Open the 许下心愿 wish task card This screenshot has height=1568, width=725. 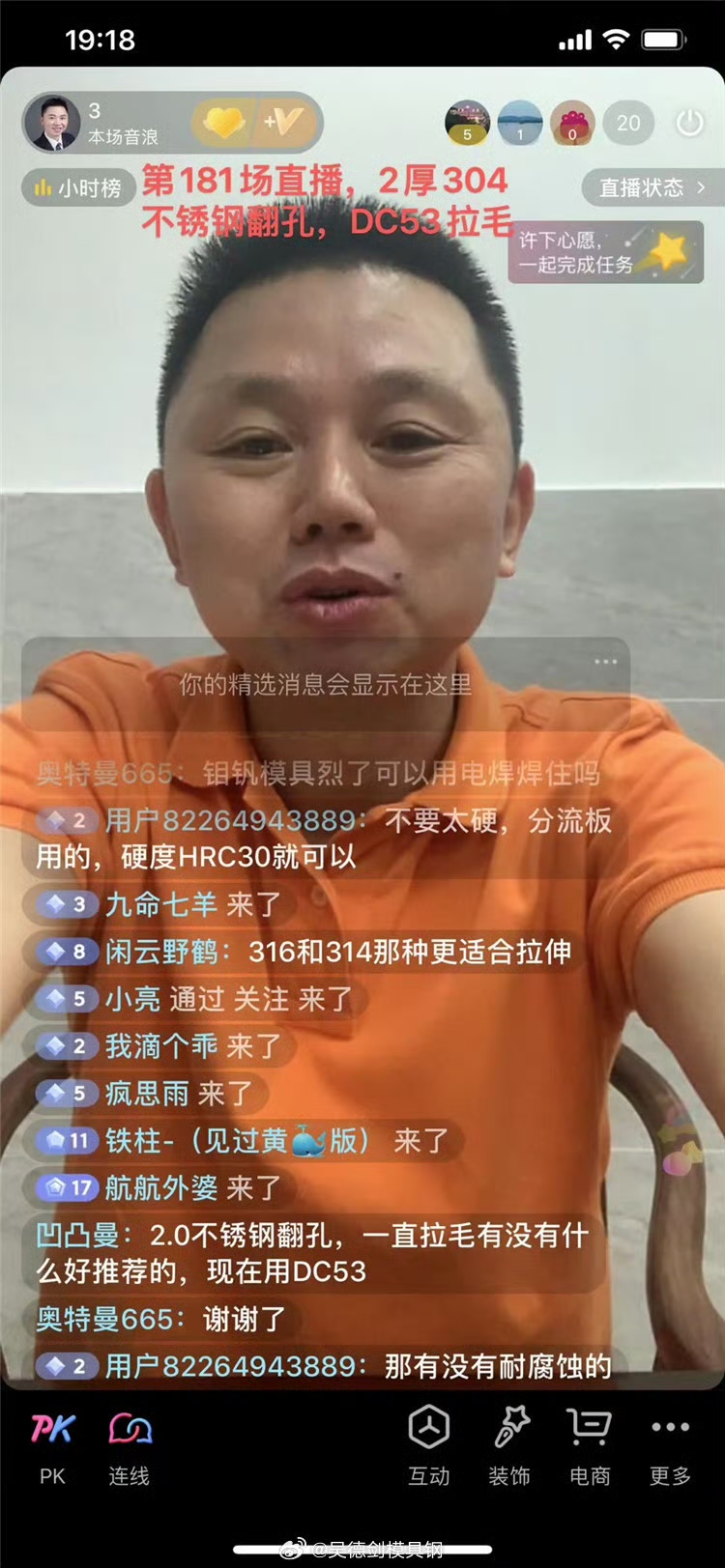(x=605, y=252)
